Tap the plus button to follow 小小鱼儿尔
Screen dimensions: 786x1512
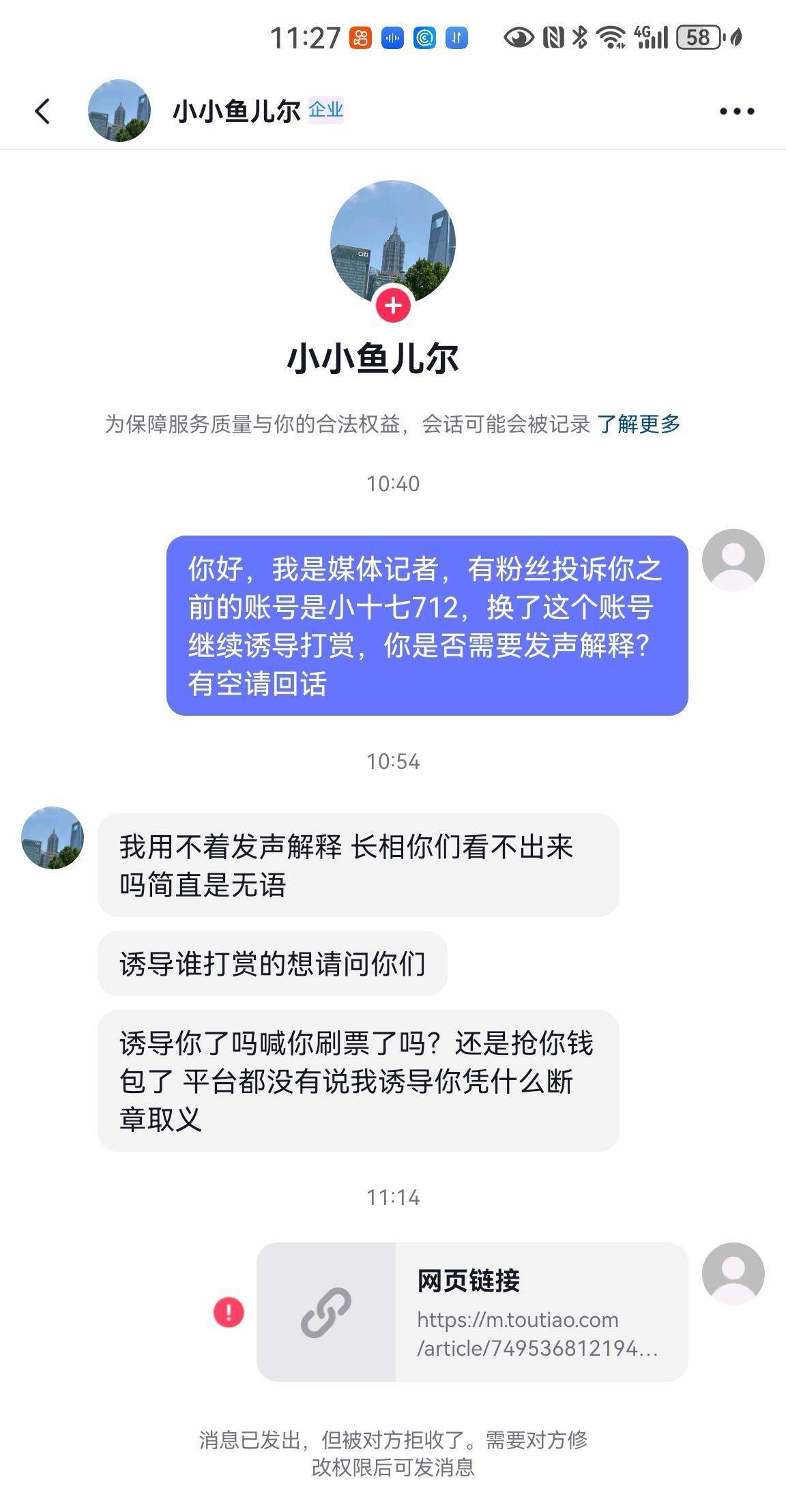(393, 306)
